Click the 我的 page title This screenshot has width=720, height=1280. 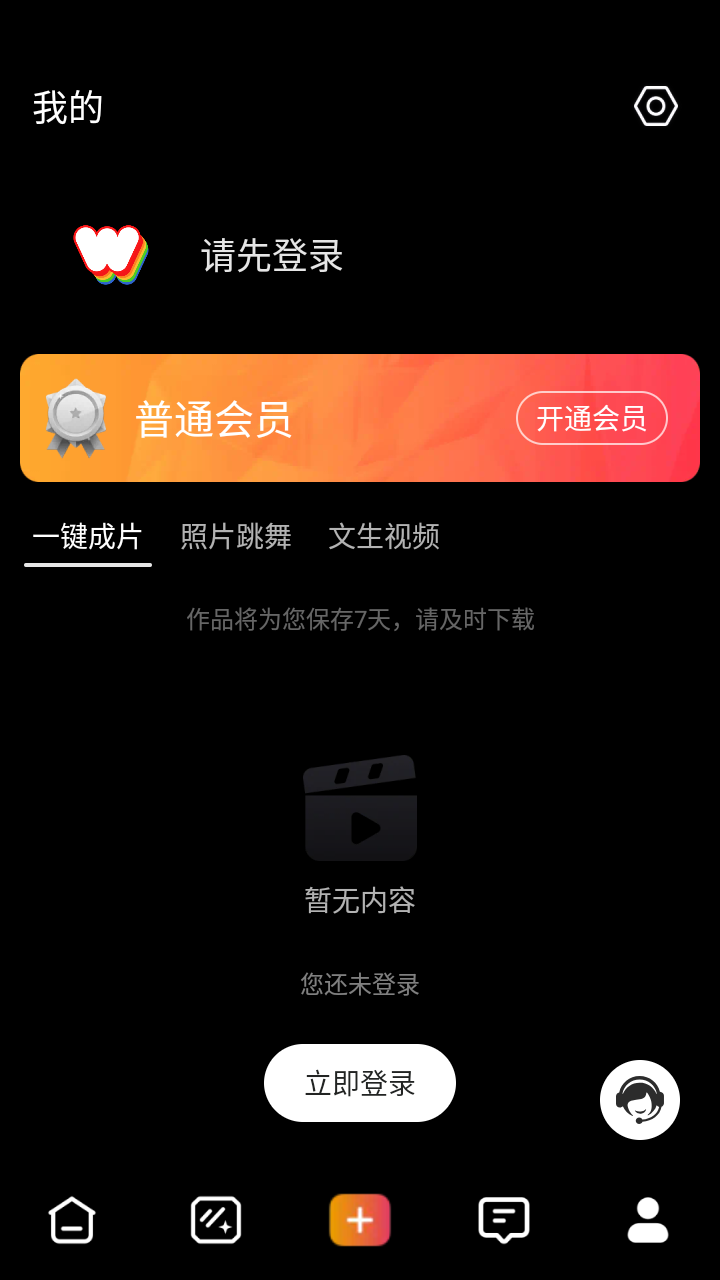pos(66,106)
